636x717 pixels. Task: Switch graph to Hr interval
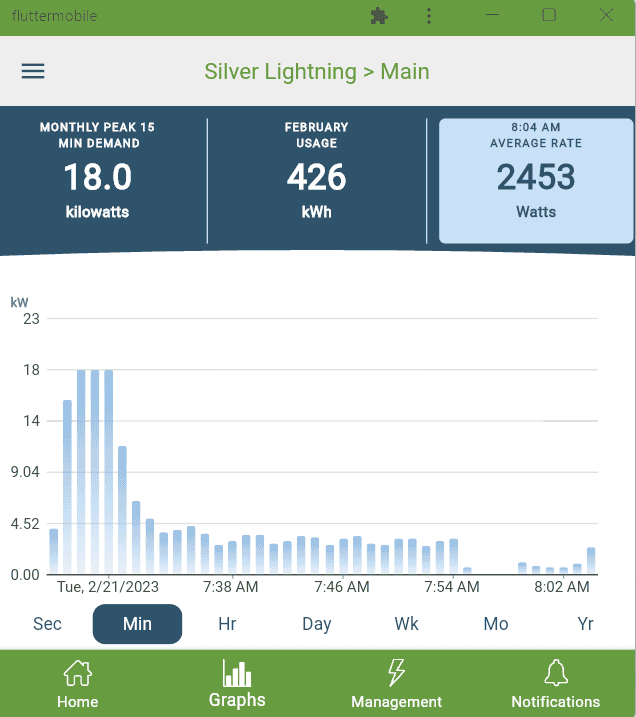tap(227, 624)
